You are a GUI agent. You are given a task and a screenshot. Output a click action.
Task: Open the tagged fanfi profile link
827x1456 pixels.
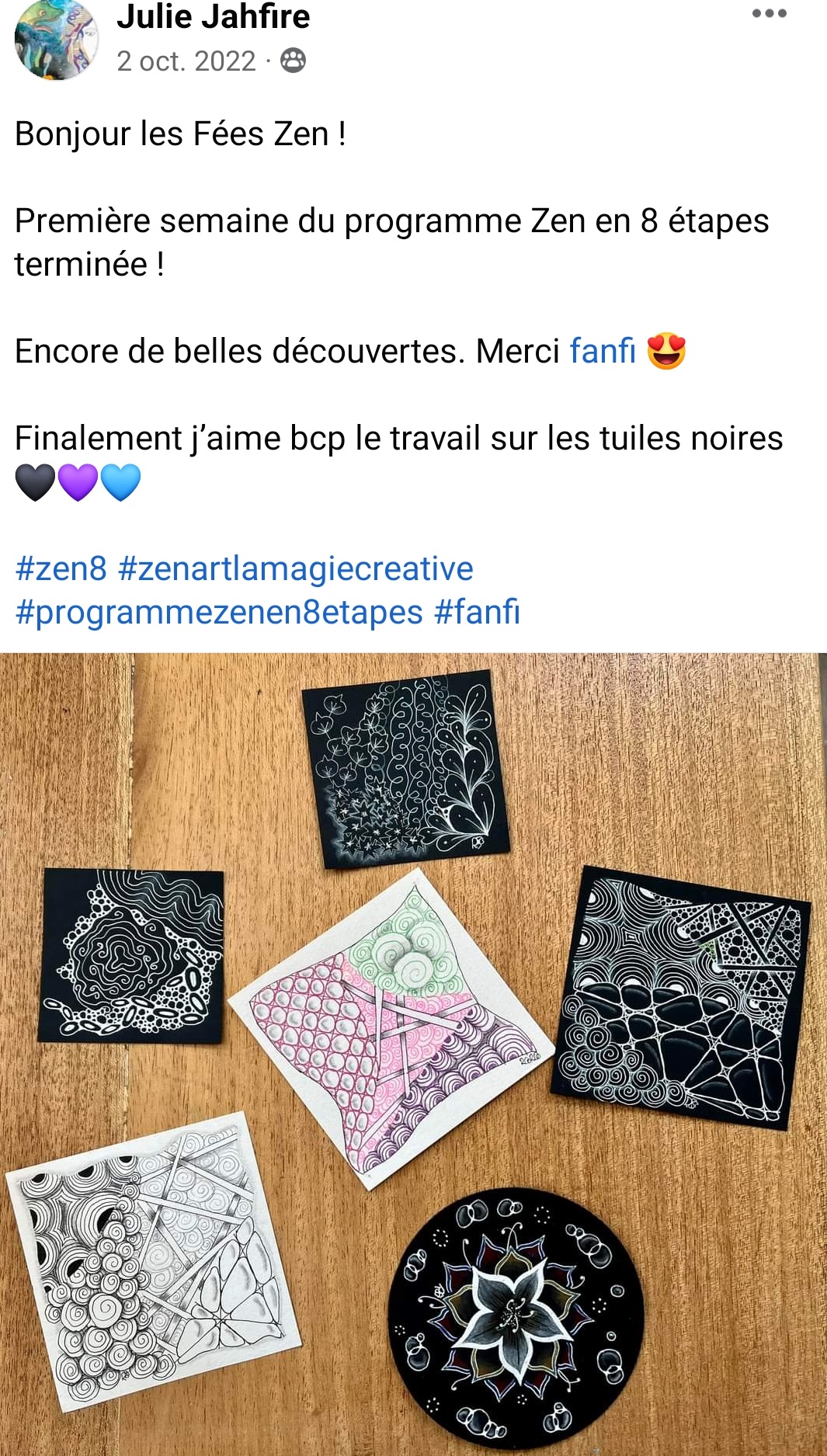click(x=603, y=351)
